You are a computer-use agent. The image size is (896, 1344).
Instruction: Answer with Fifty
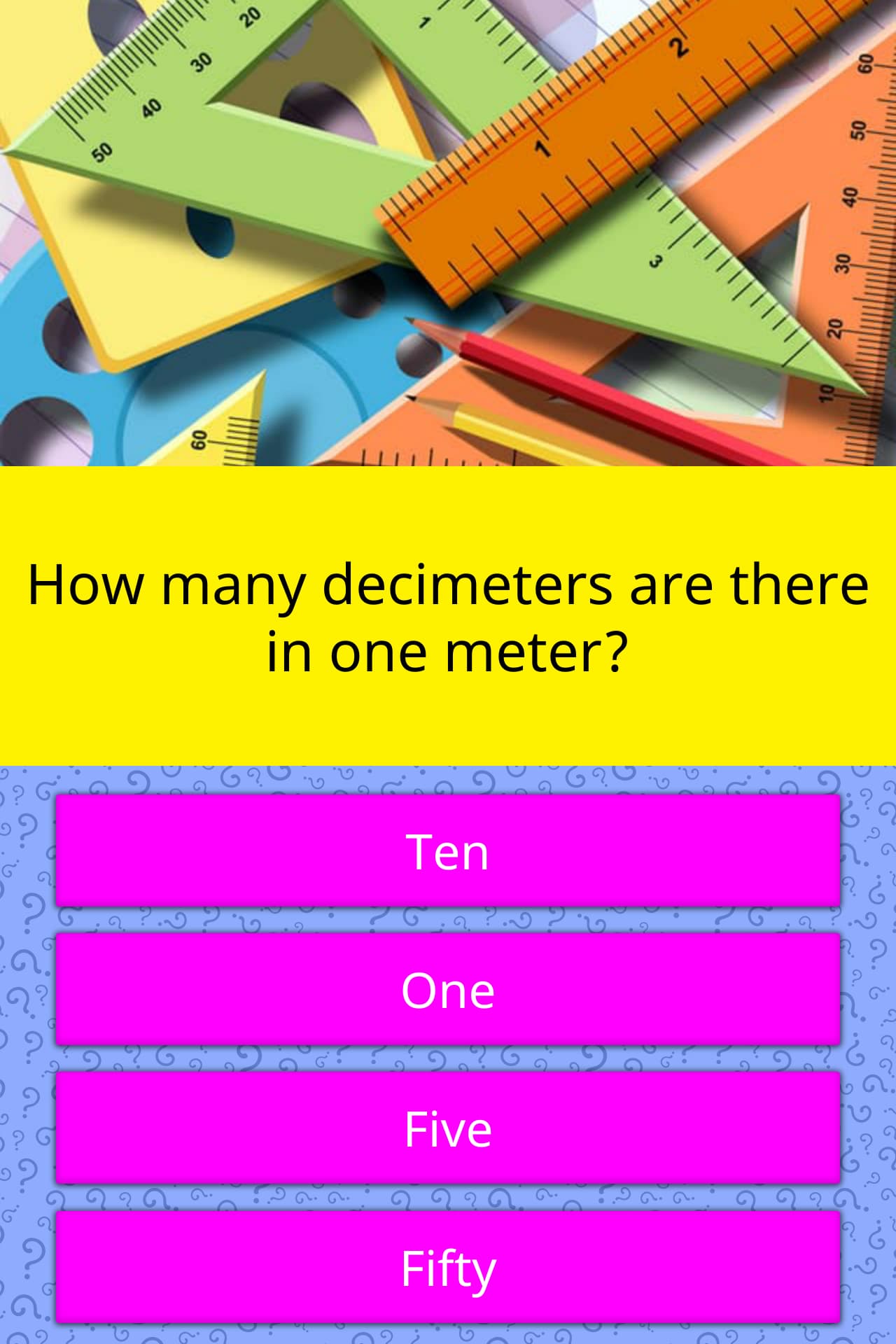tap(448, 1266)
